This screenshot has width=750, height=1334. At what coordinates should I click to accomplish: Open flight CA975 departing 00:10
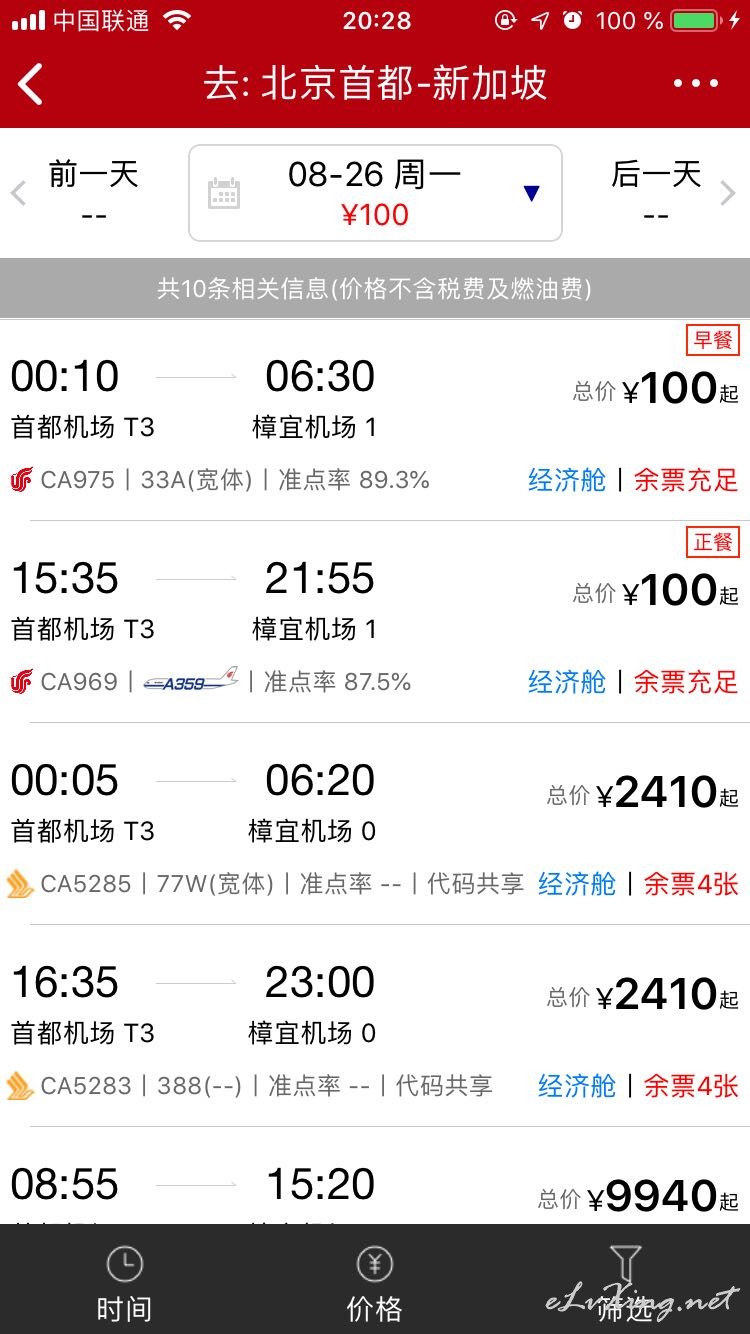coord(375,420)
